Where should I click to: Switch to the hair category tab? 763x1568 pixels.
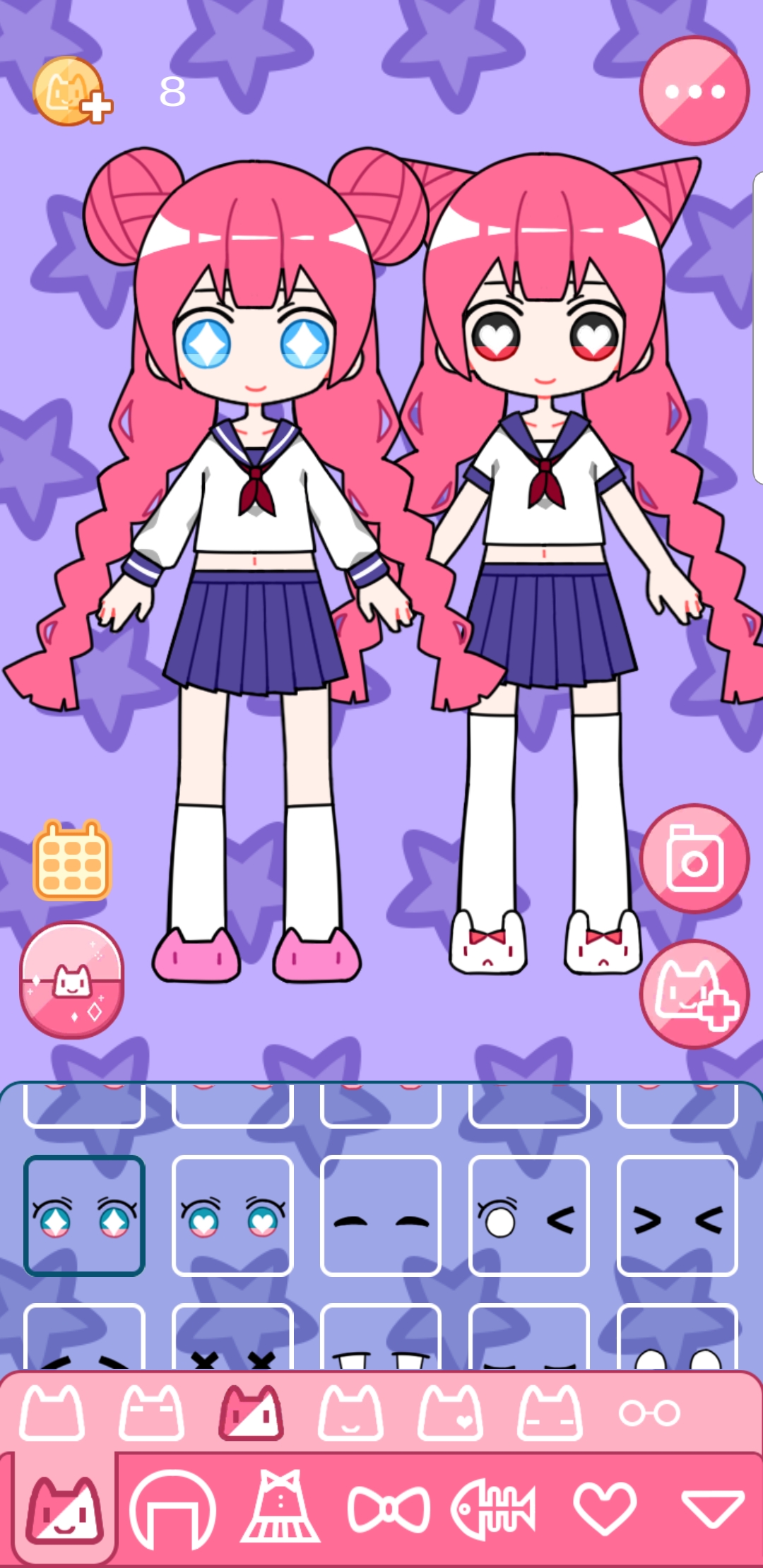pyautogui.click(x=172, y=1509)
